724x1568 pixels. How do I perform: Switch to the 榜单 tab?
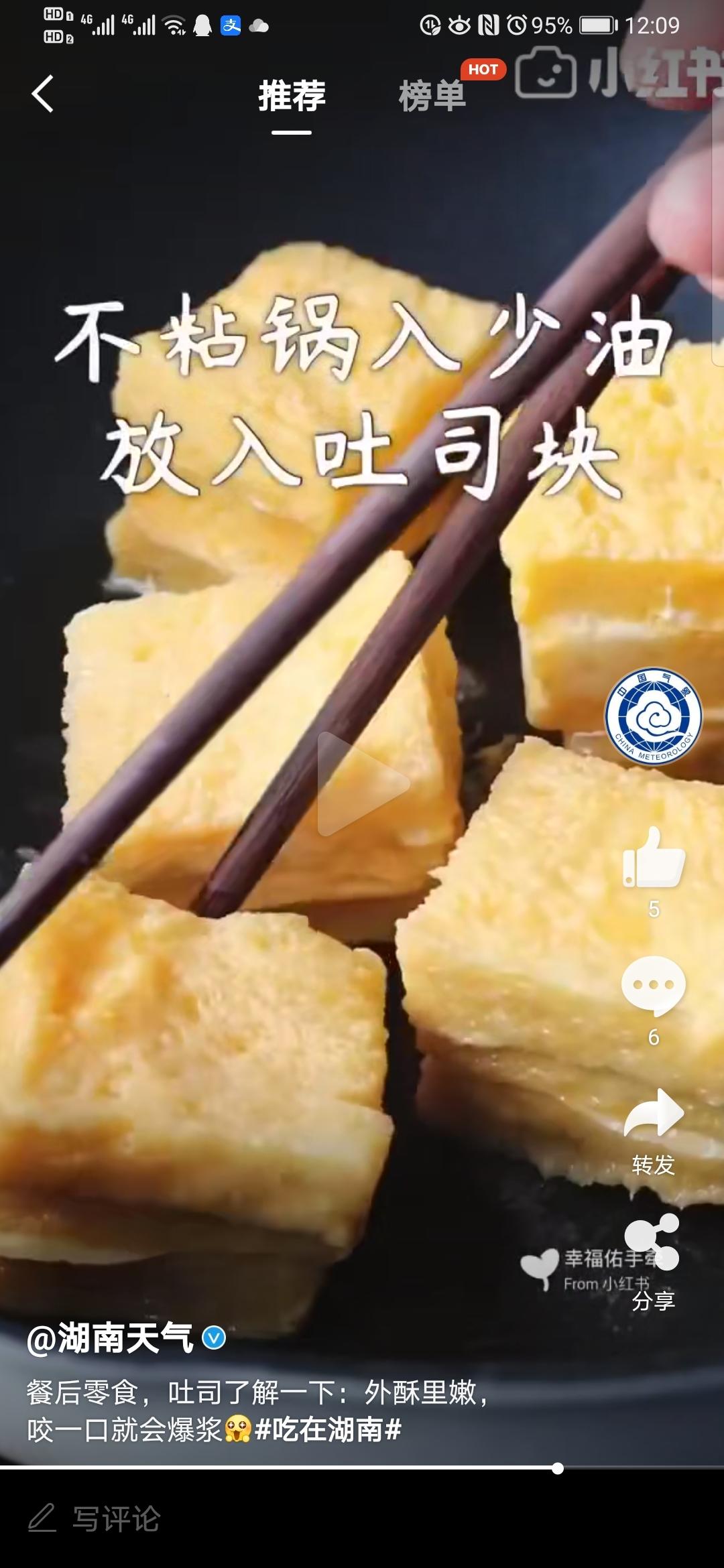coord(432,96)
